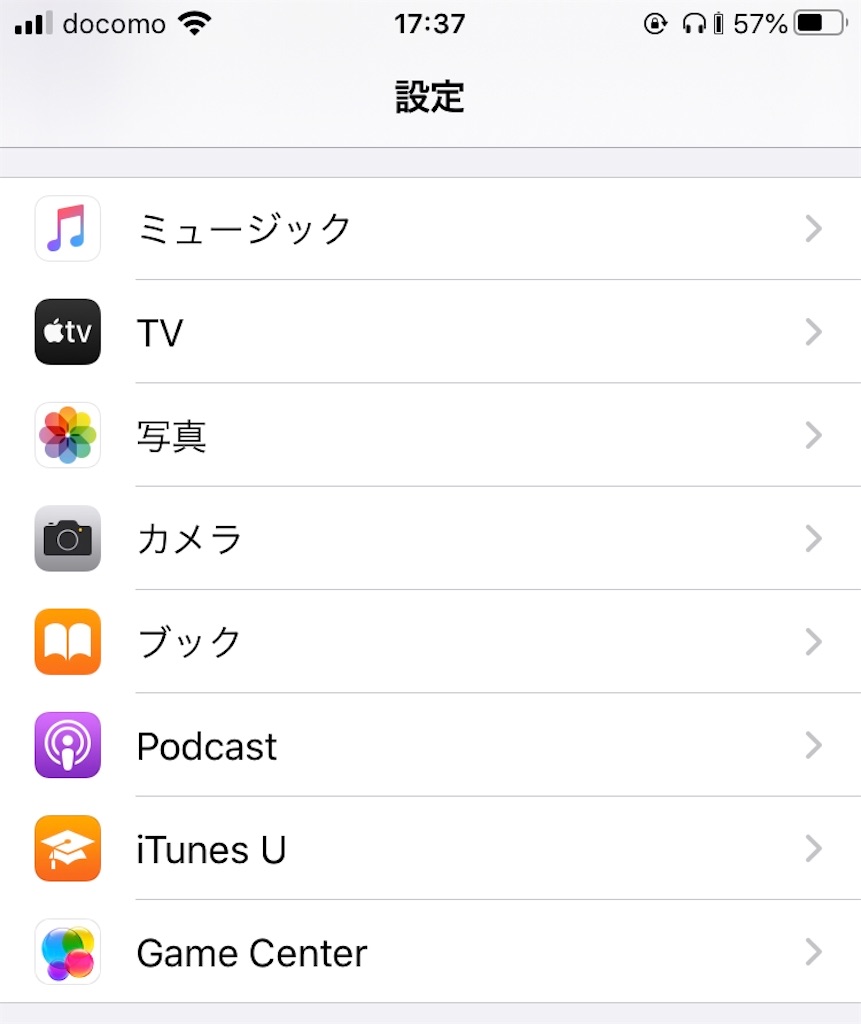Image resolution: width=861 pixels, height=1024 pixels.
Task: Open the TV settings chevron
Action: pyautogui.click(x=813, y=332)
